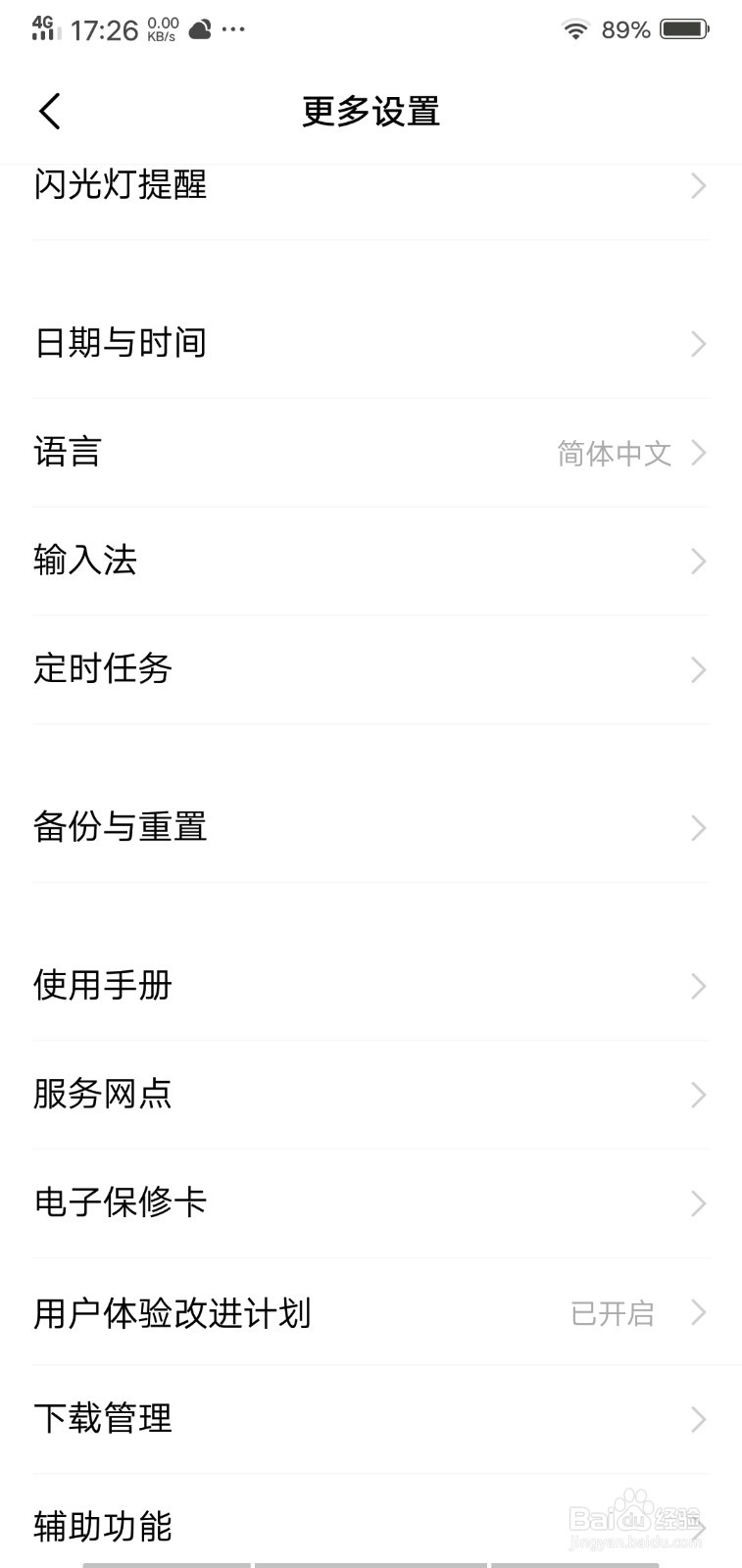Tap 已开启 status of 用户体验改进计划
Screen dimensions: 742x1568
[x=612, y=1313]
